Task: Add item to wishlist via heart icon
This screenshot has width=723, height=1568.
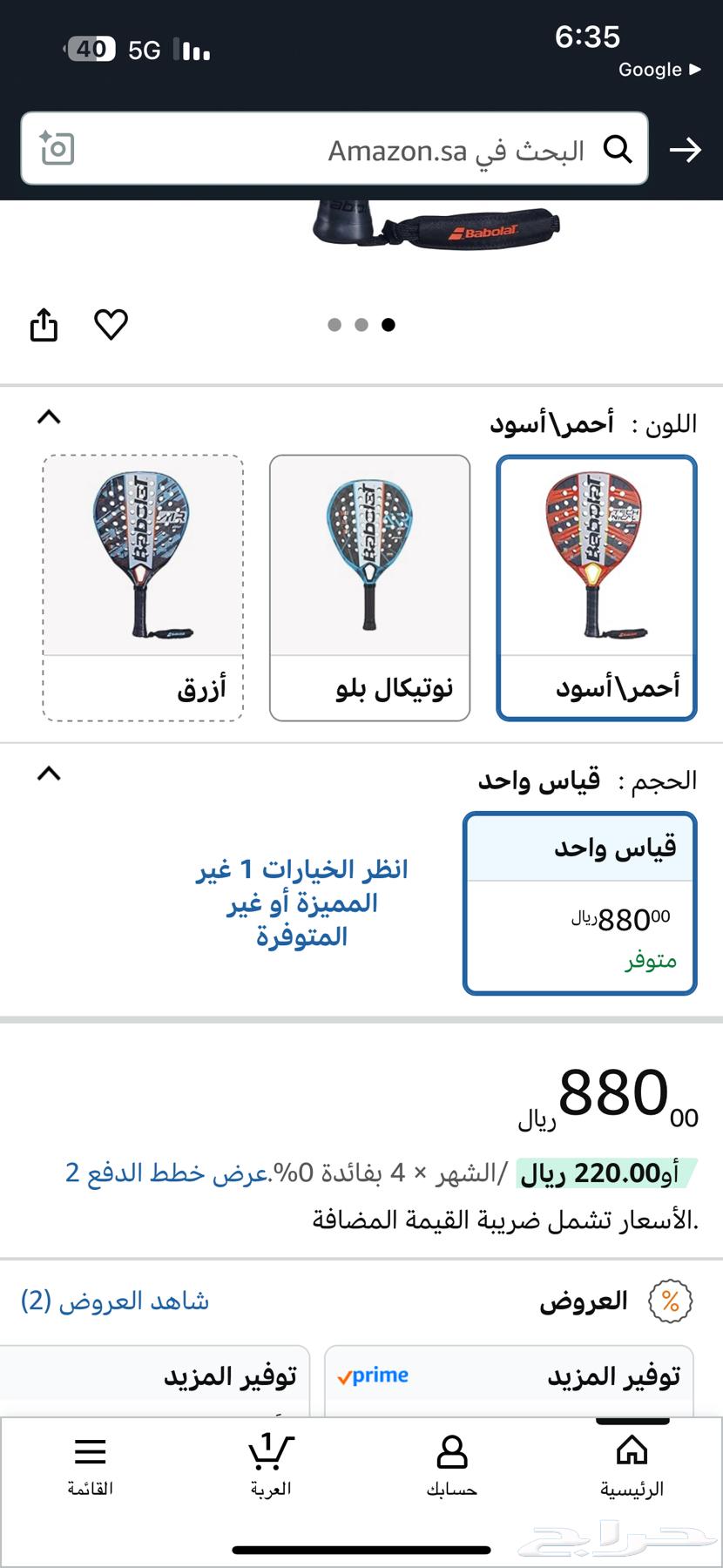Action: pos(111,323)
